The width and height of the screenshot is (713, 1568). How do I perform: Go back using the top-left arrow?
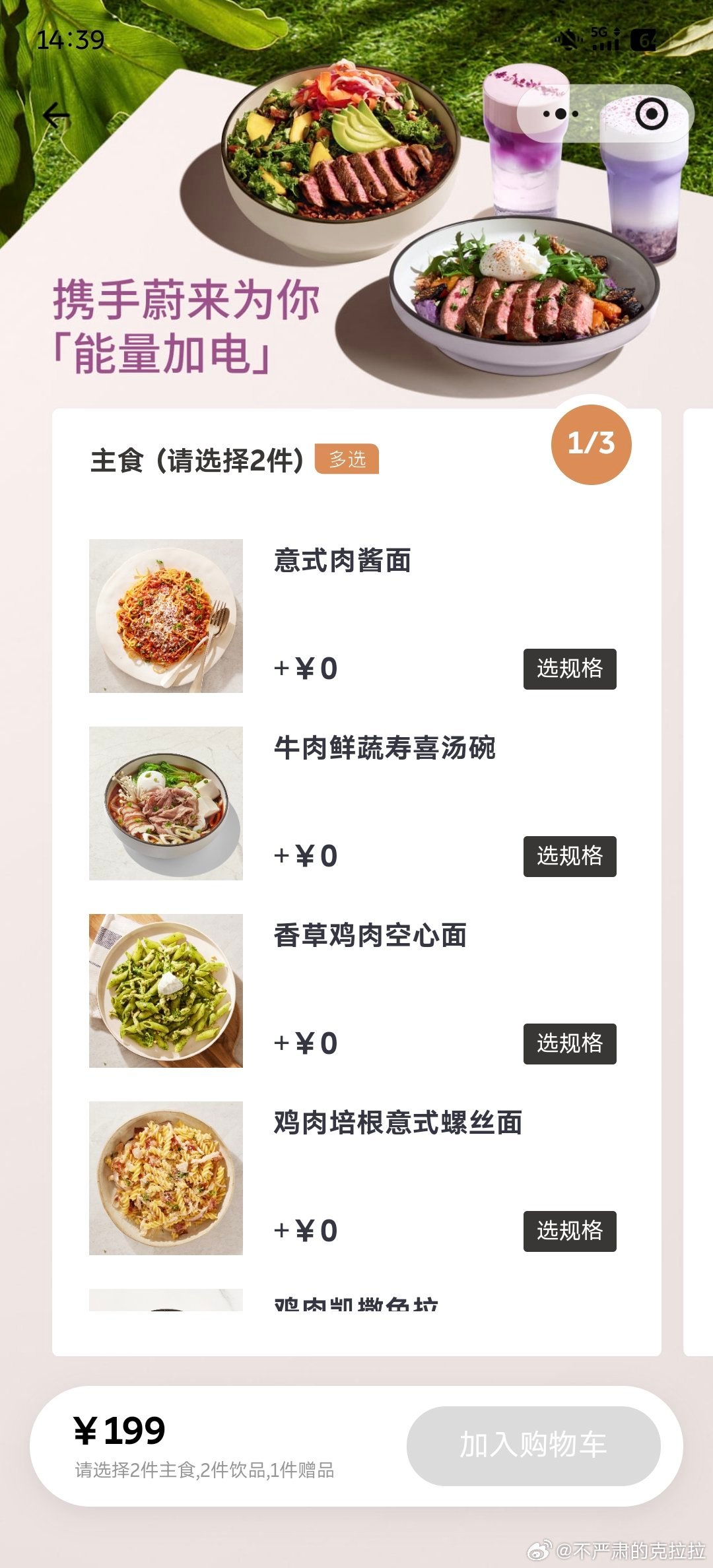coord(56,116)
